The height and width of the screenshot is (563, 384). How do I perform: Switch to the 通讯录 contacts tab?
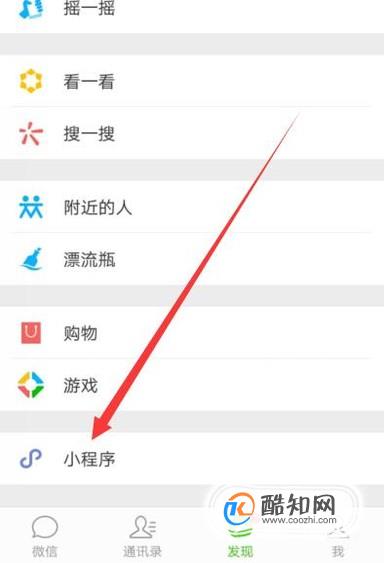point(143,536)
